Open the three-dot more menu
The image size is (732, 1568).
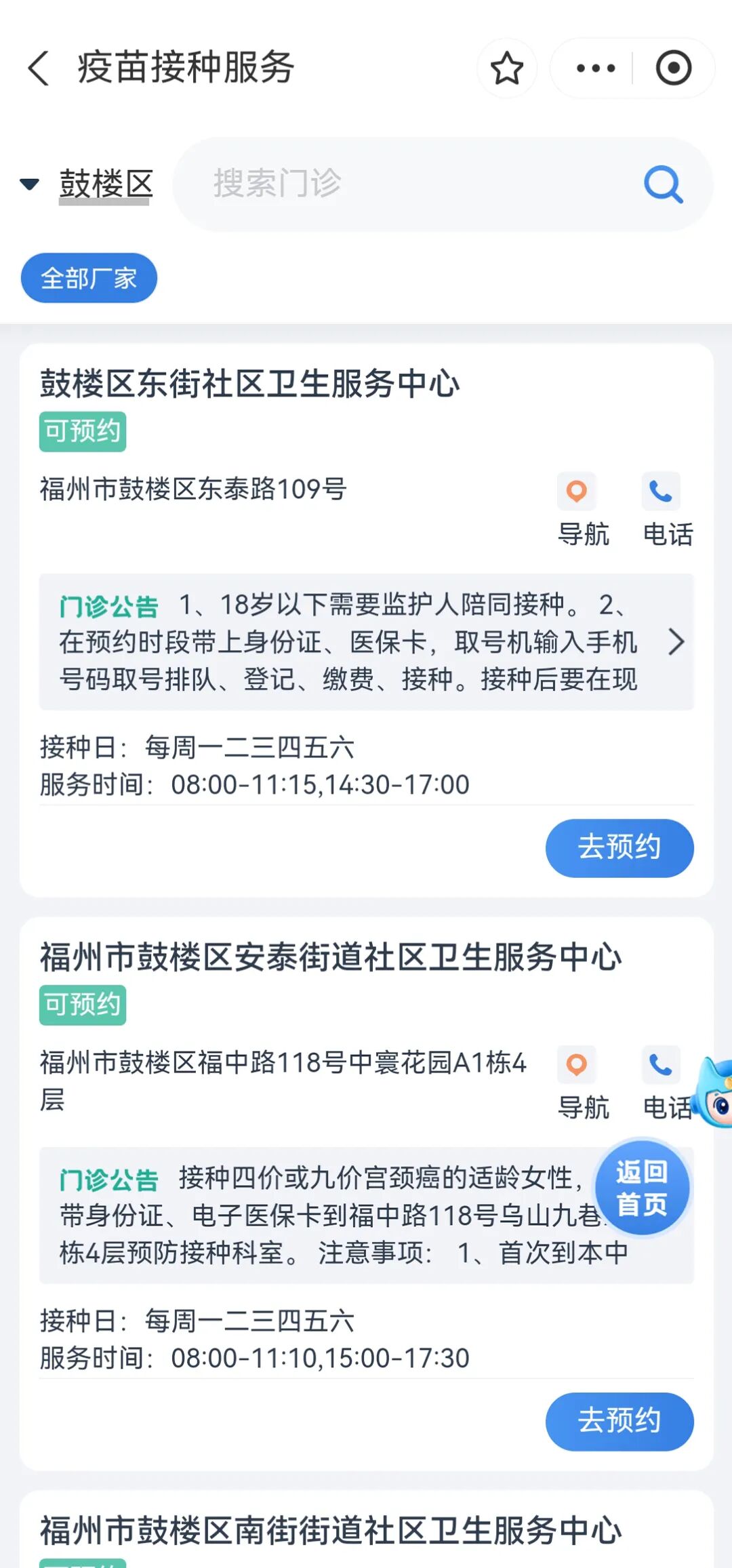click(595, 68)
